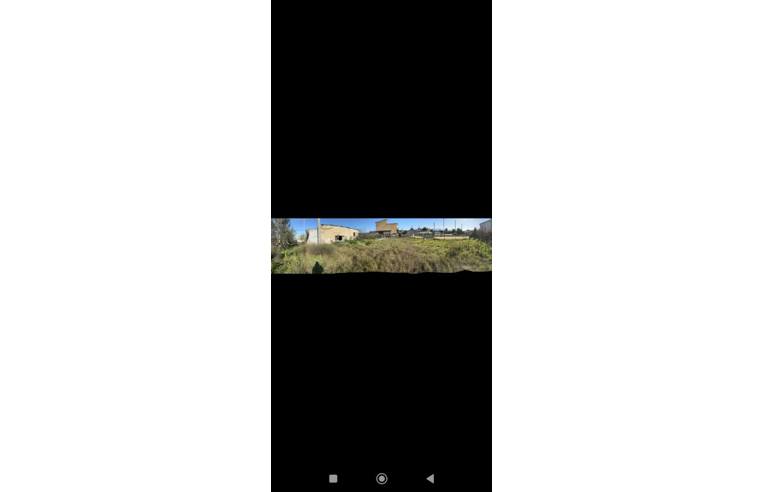The height and width of the screenshot is (492, 764).
Task: Go back with the navigation bar triangle
Action: coord(430,479)
